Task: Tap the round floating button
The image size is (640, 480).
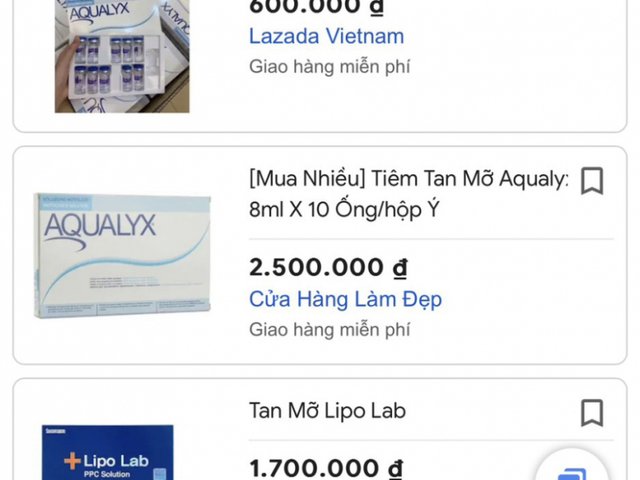Action: (x=572, y=470)
